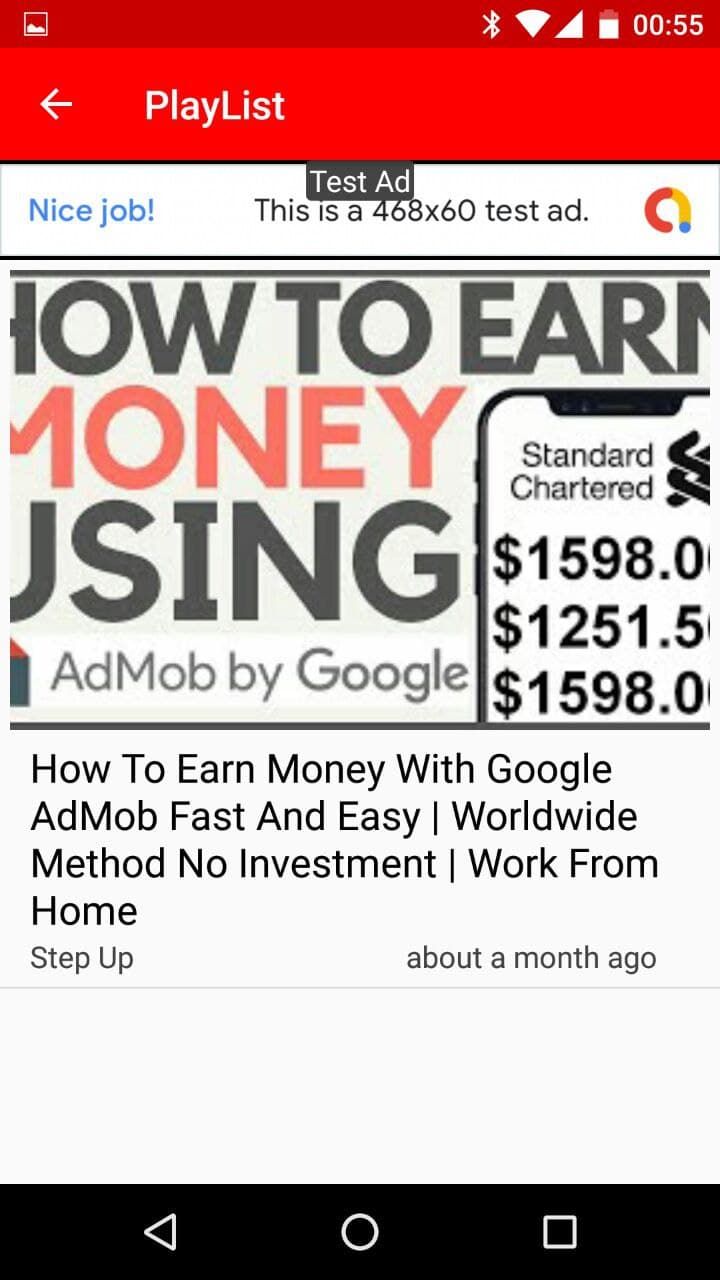The width and height of the screenshot is (720, 1280).
Task: Open the 468x60 test ad banner
Action: click(360, 210)
